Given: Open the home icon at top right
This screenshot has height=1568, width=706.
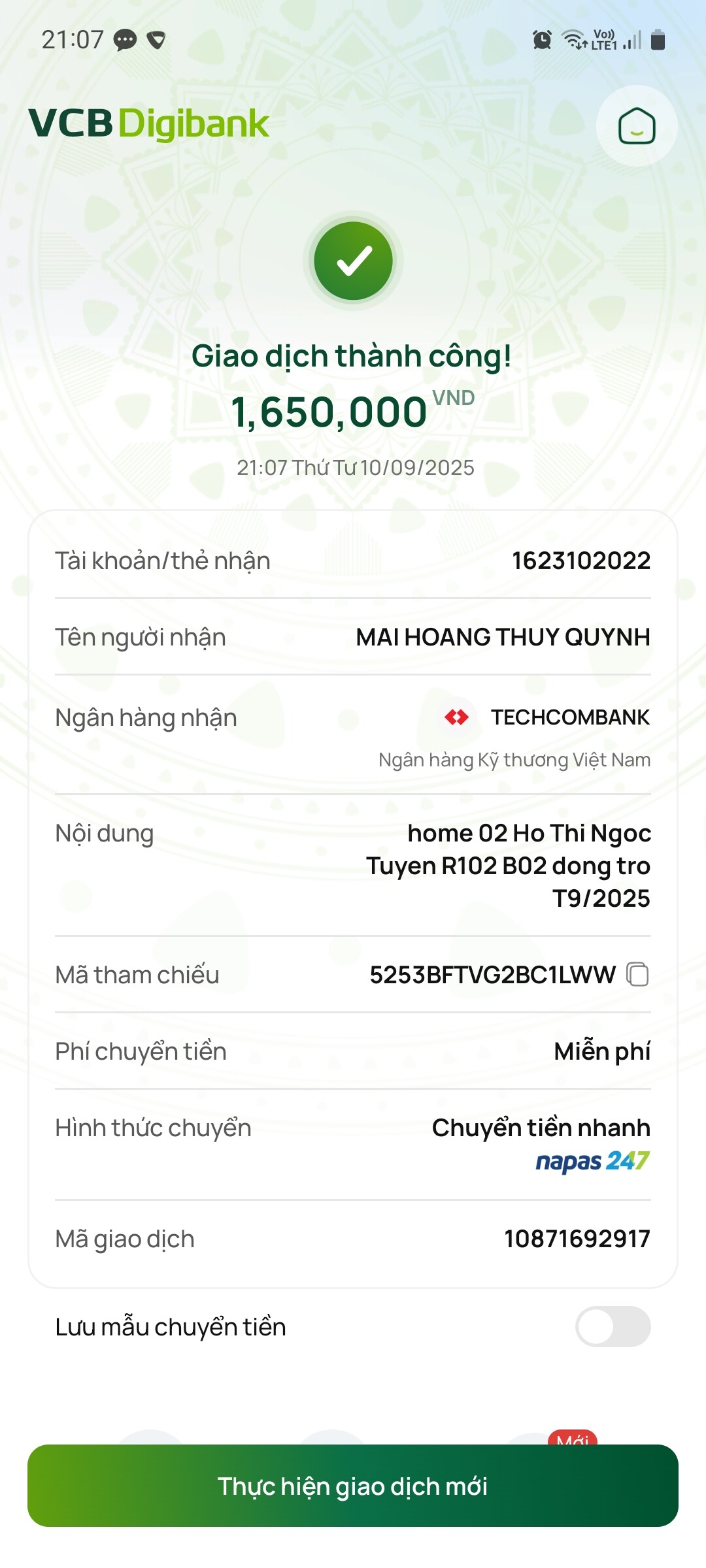Looking at the screenshot, I should 636,125.
